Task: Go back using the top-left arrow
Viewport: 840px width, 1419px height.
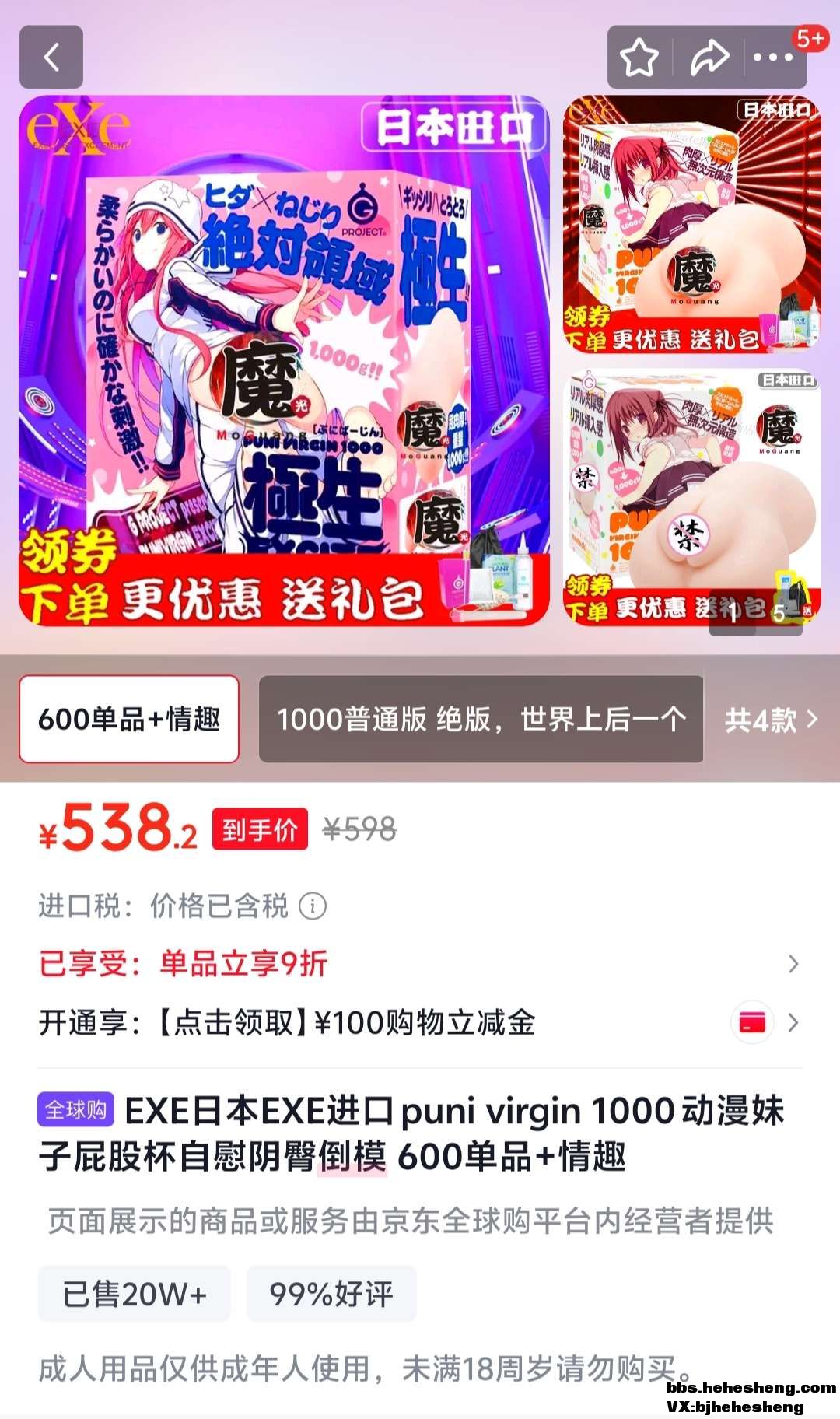Action: click(51, 57)
